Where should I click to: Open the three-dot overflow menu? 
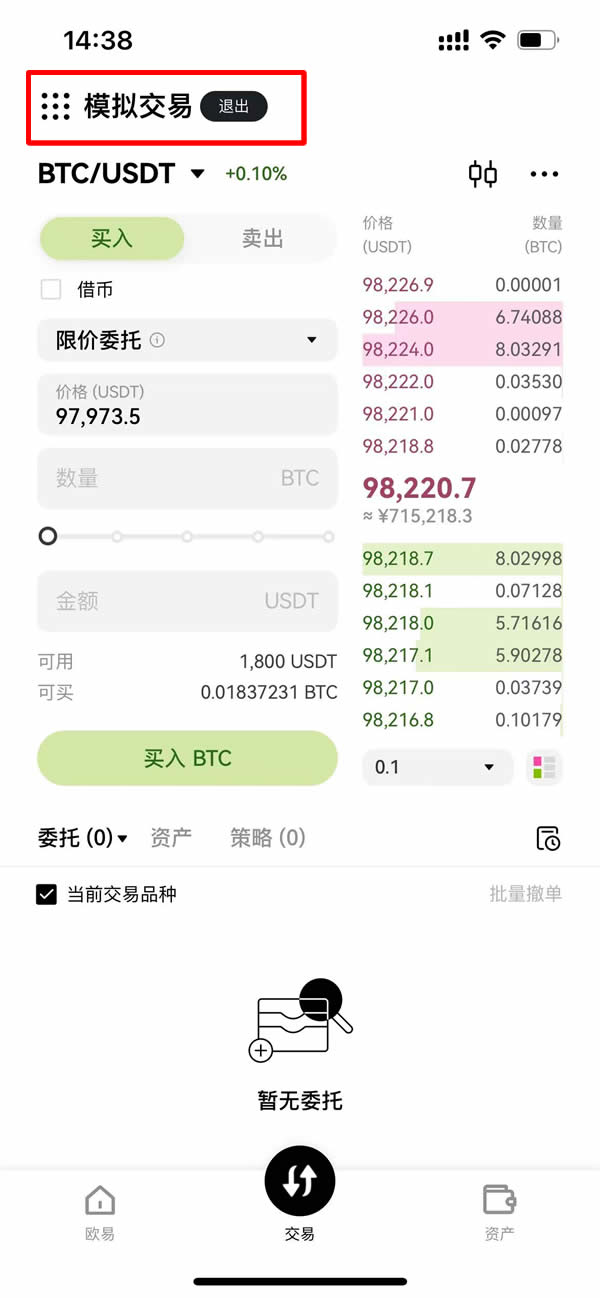(x=544, y=174)
